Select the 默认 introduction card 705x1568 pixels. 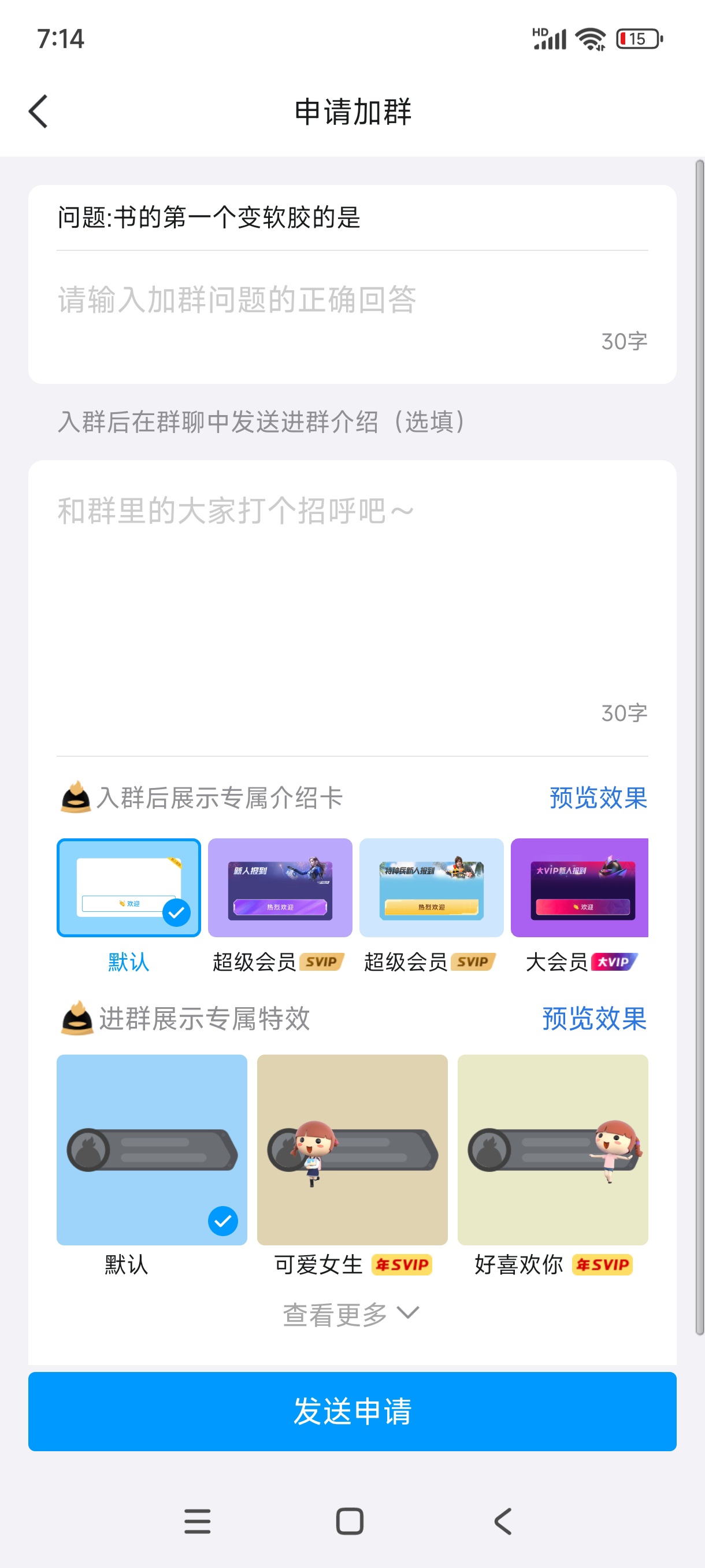pyautogui.click(x=128, y=888)
